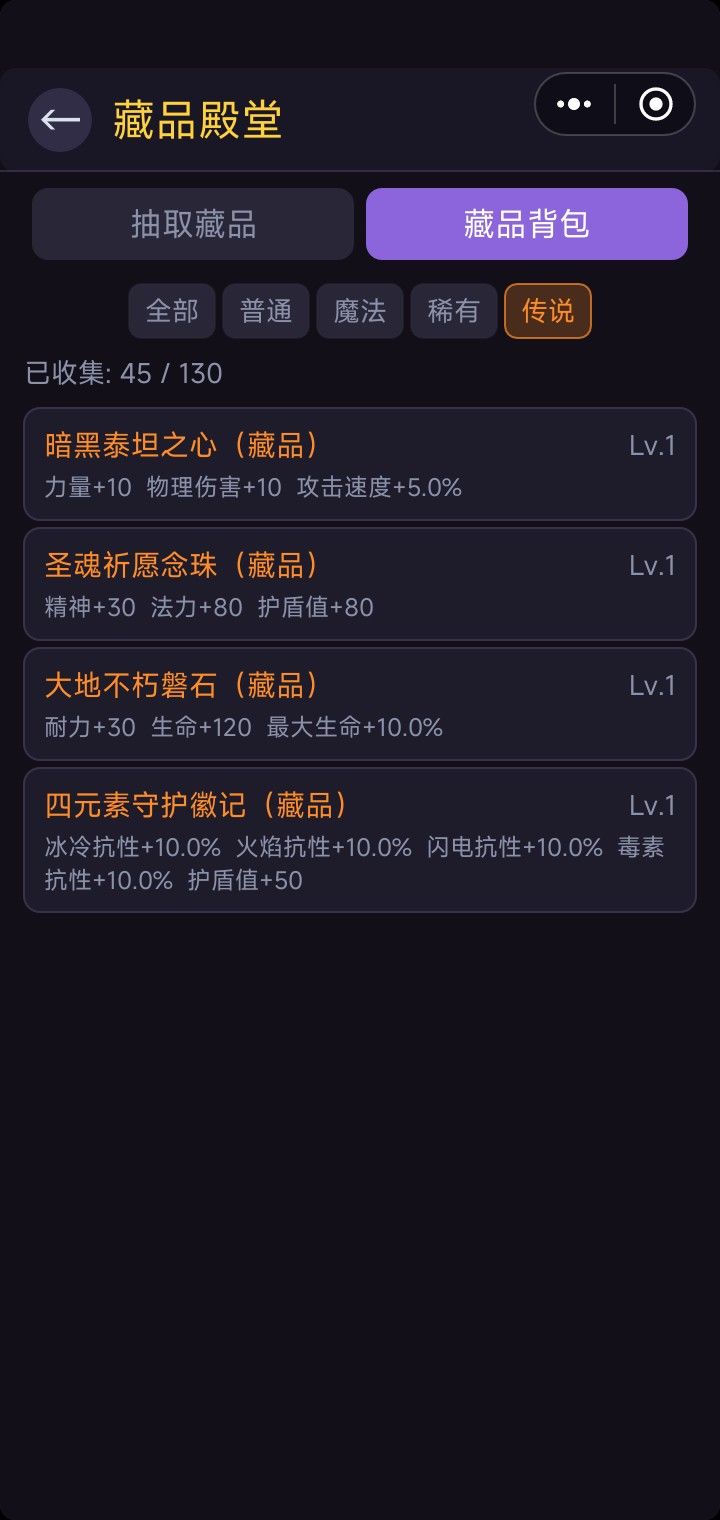
Task: Open the mini-program more options menu
Action: point(575,103)
